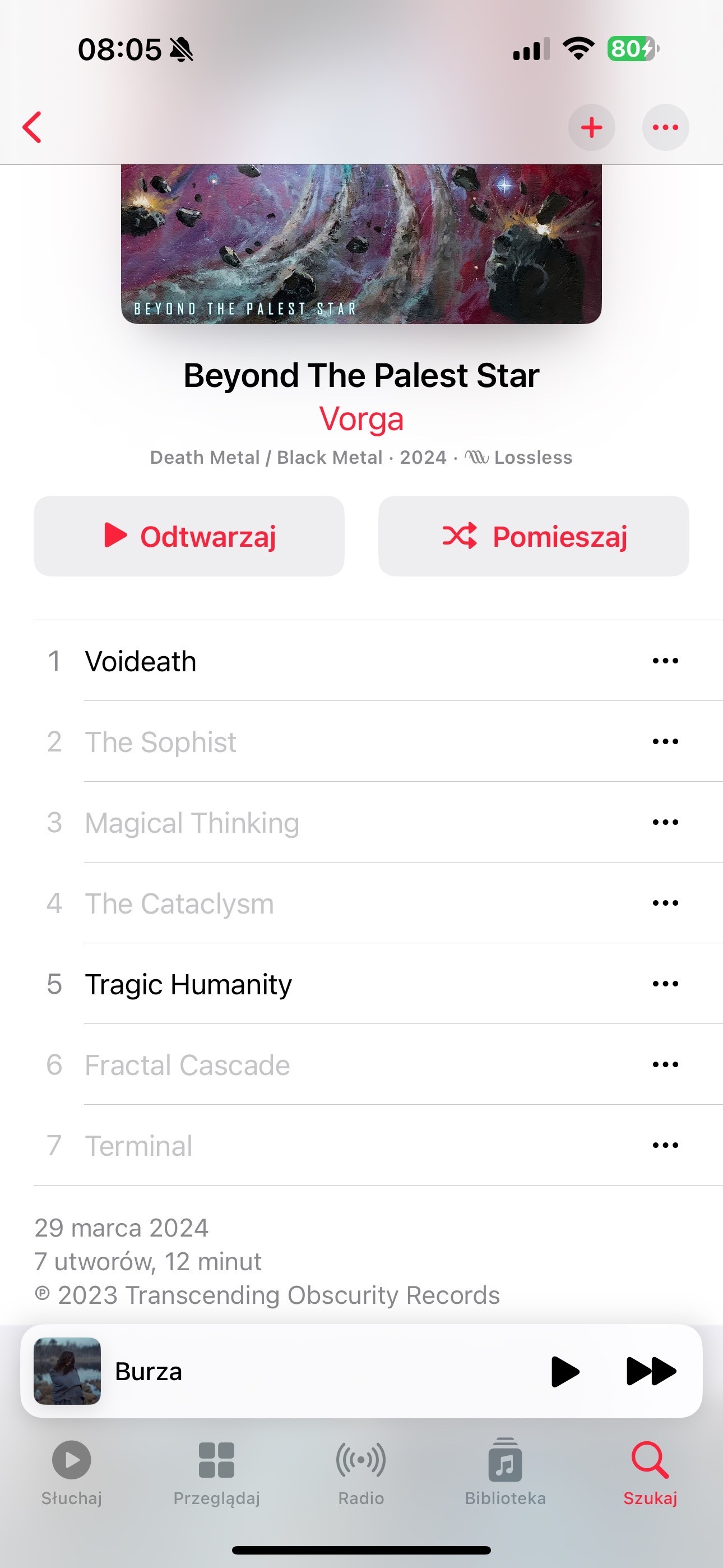Resume playback of Burza

(564, 1371)
